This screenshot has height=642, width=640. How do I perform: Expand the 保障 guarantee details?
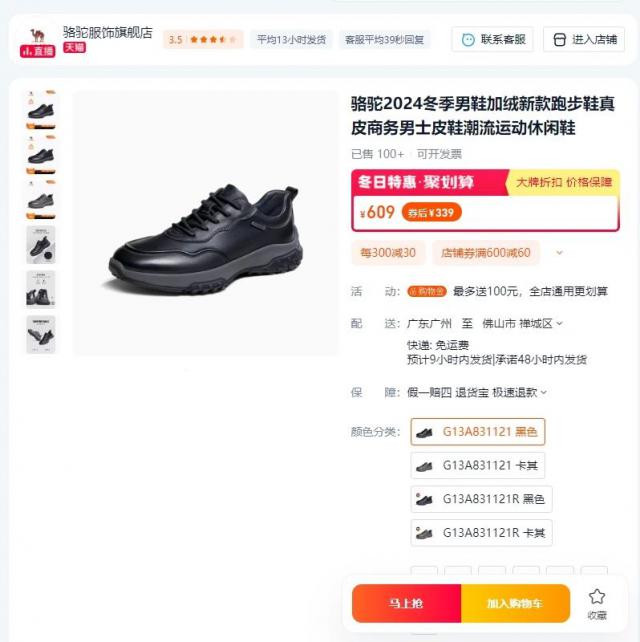[477, 392]
